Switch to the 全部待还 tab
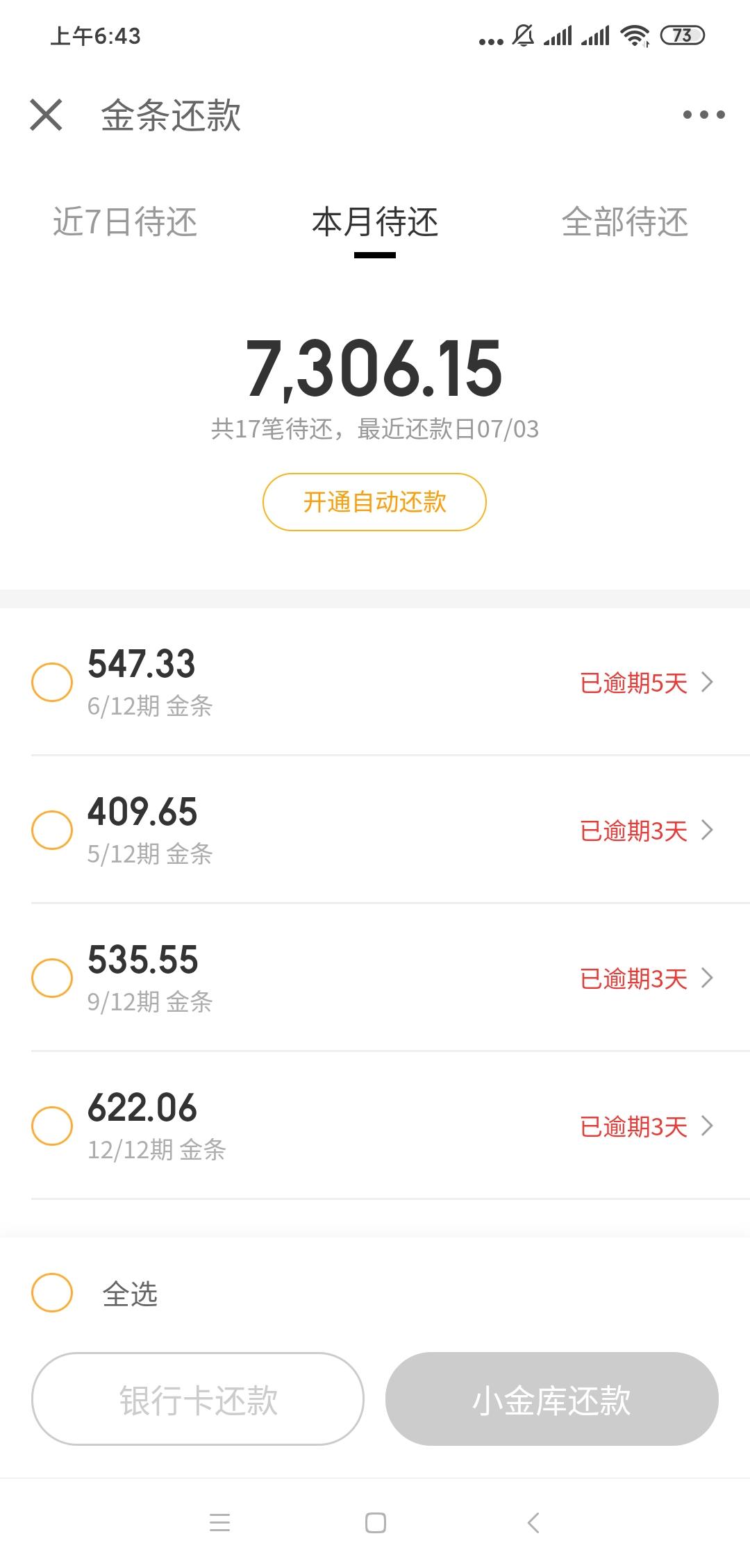The image size is (750, 1568). [625, 222]
